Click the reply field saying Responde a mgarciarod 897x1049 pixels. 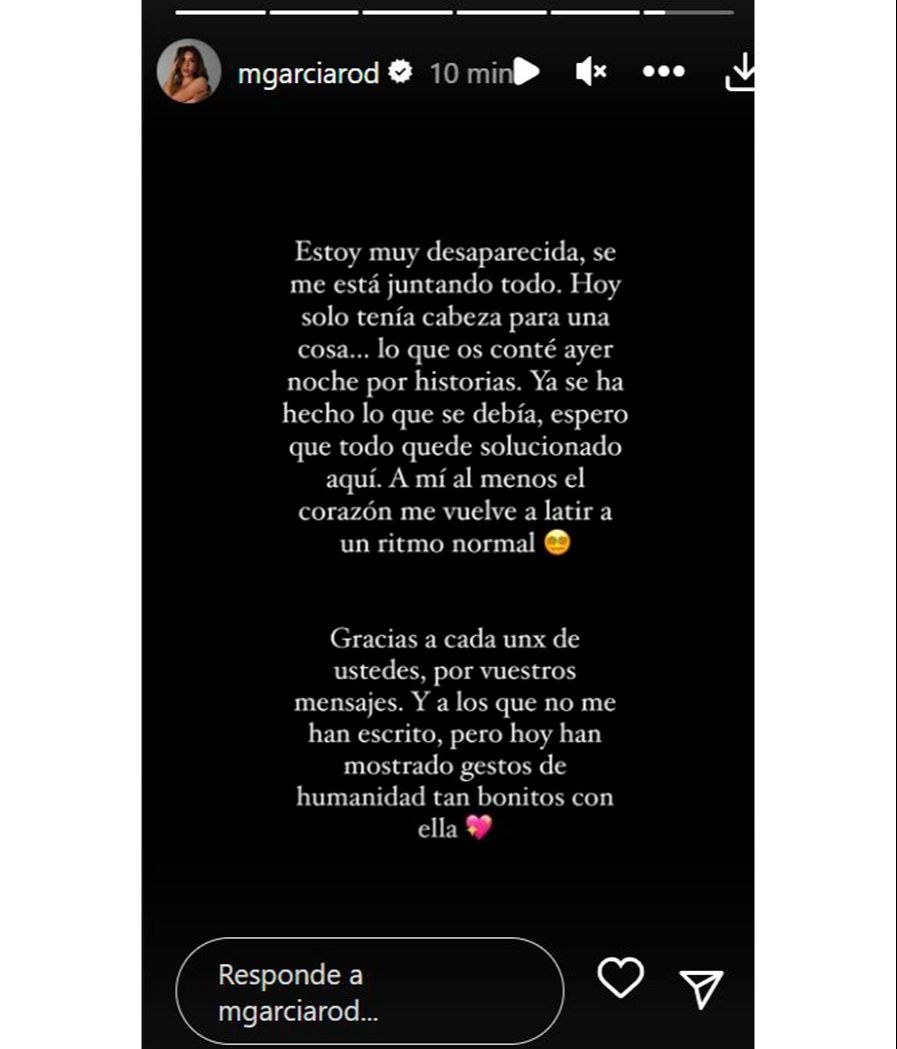point(370,990)
